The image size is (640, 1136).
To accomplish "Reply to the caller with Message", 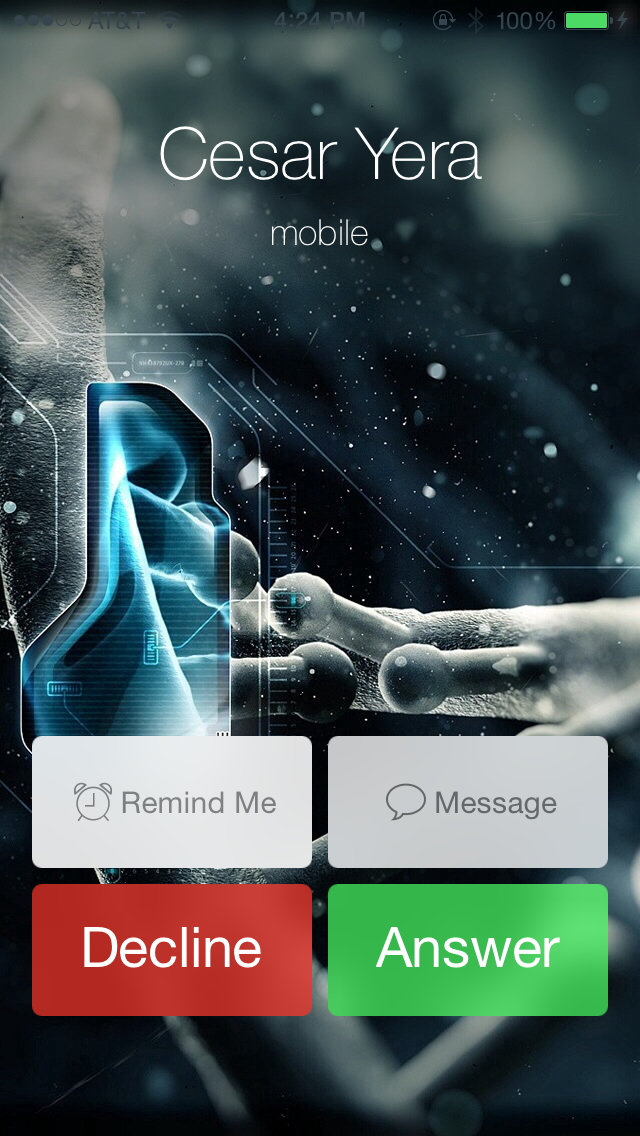I will tap(467, 802).
